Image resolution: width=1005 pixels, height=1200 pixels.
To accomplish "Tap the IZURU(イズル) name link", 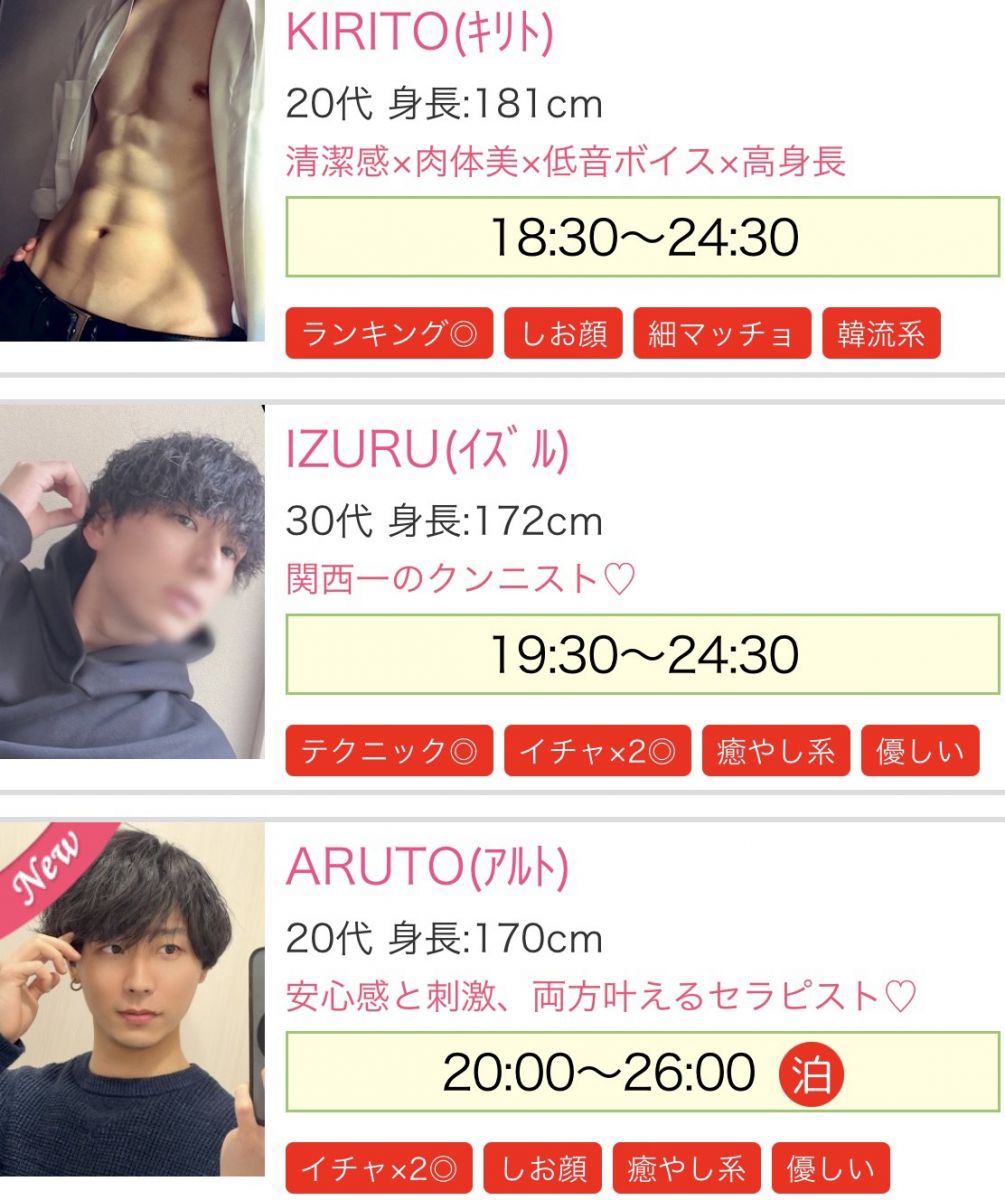I will pos(427,452).
